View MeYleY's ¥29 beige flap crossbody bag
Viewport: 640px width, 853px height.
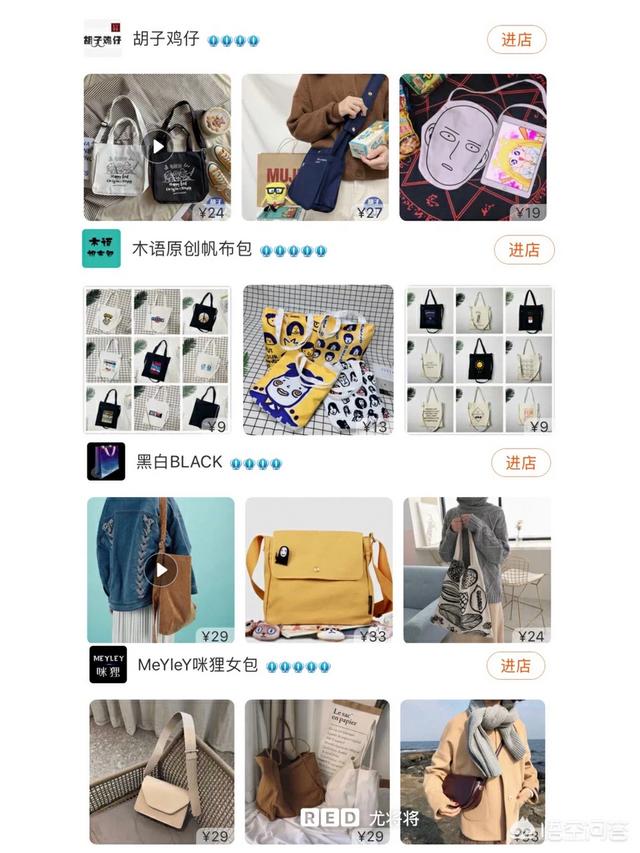pos(161,771)
